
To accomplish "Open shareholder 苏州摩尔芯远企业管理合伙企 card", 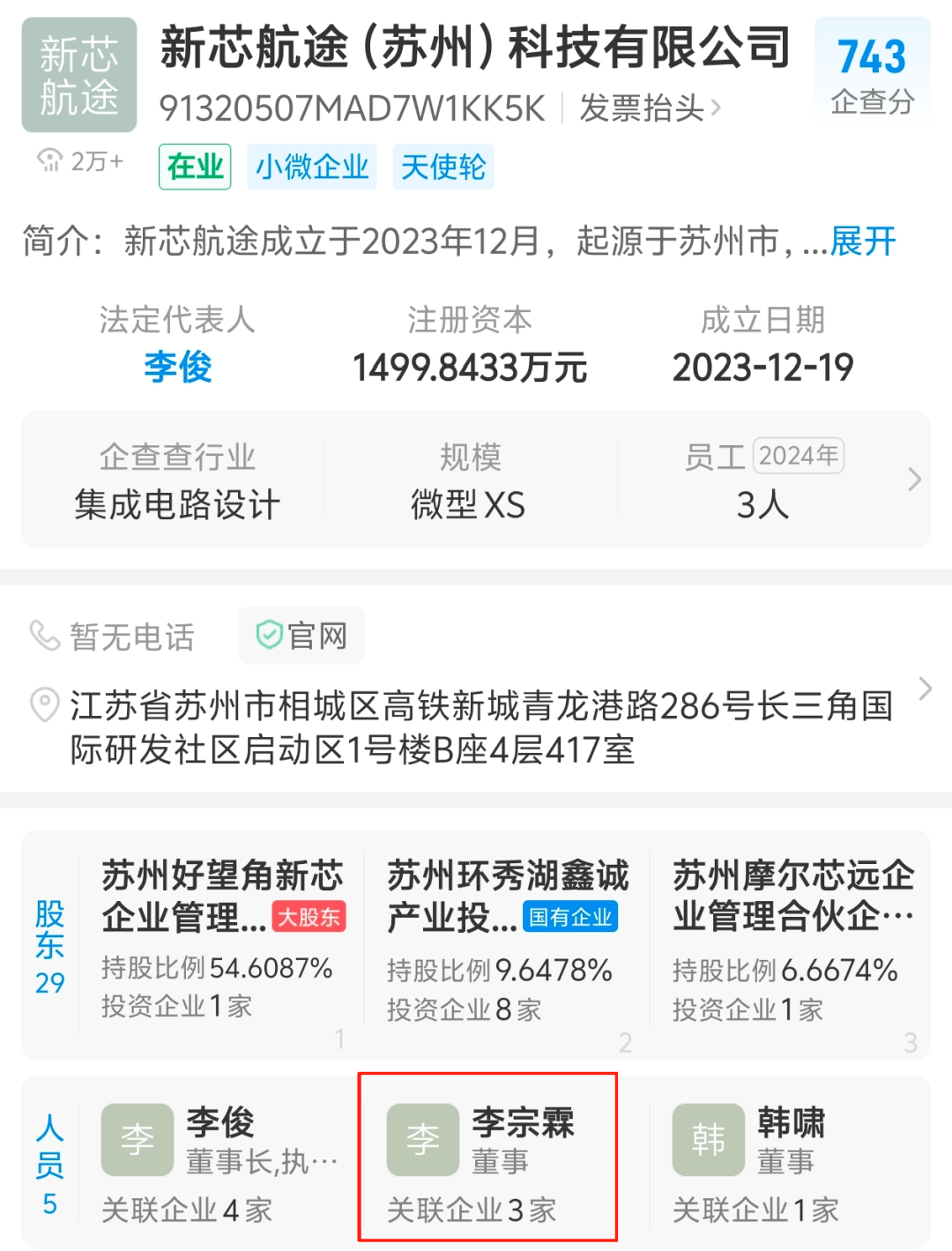I will click(x=791, y=940).
